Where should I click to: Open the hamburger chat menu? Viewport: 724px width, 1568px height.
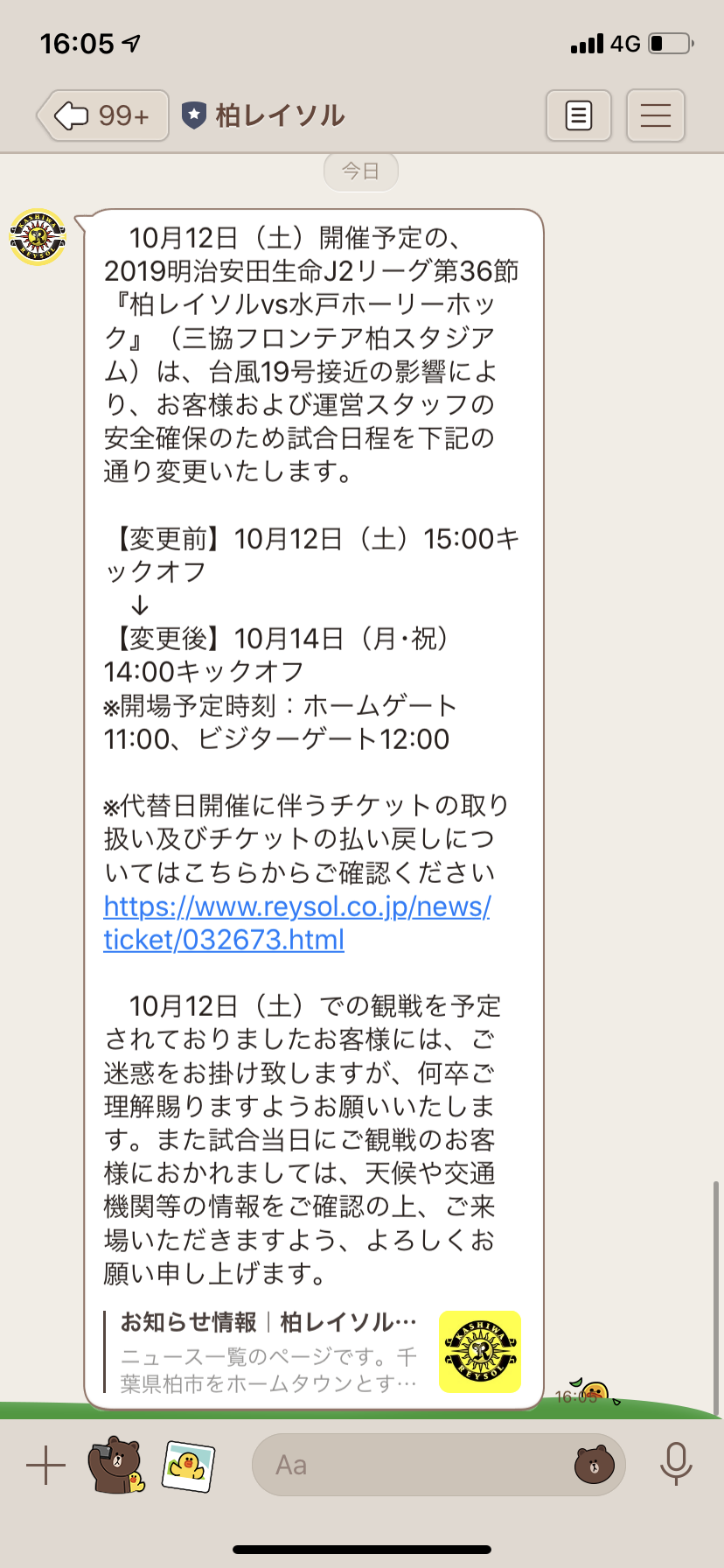655,115
